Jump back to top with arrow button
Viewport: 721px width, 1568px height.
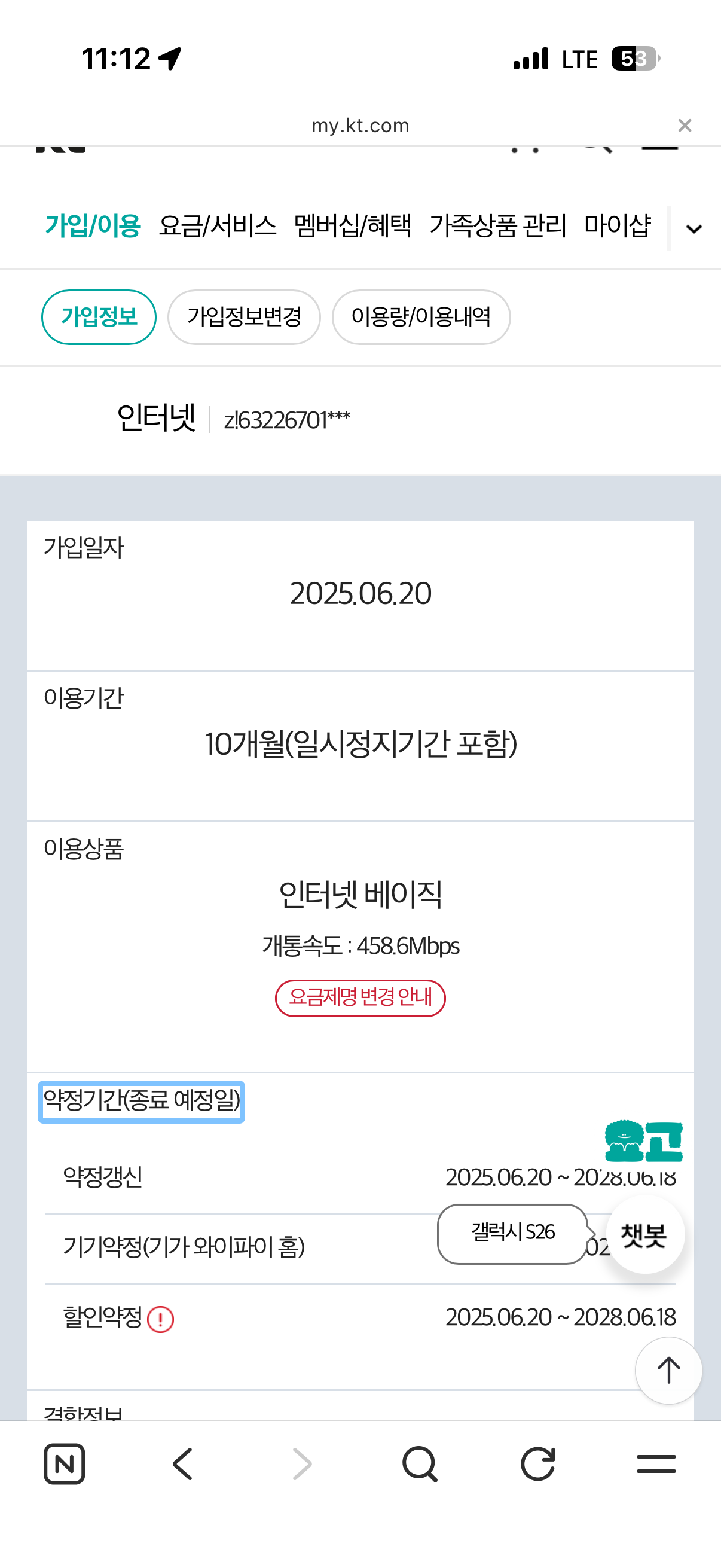click(x=668, y=1371)
